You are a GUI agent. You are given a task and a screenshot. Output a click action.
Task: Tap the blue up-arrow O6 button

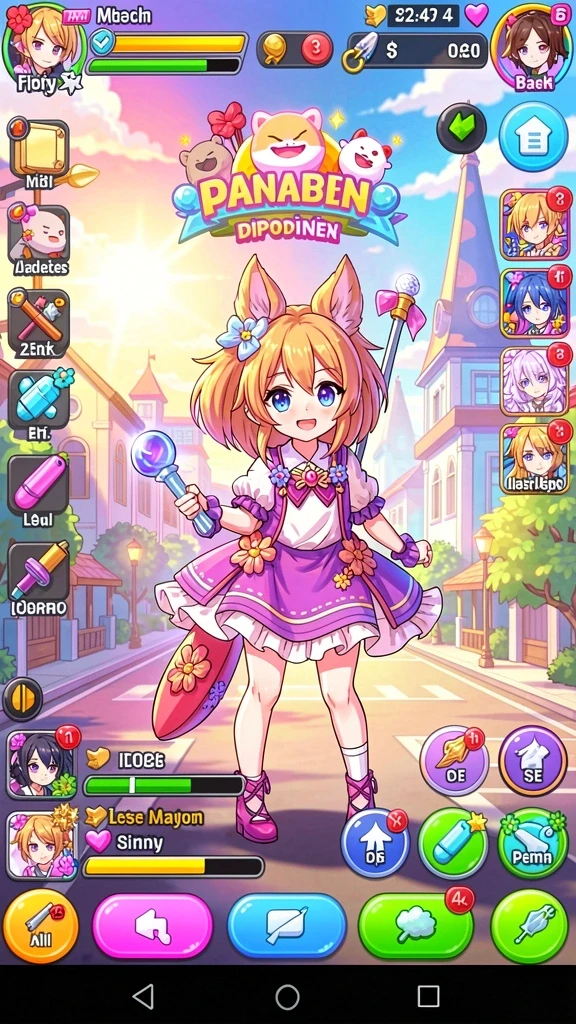pyautogui.click(x=376, y=842)
